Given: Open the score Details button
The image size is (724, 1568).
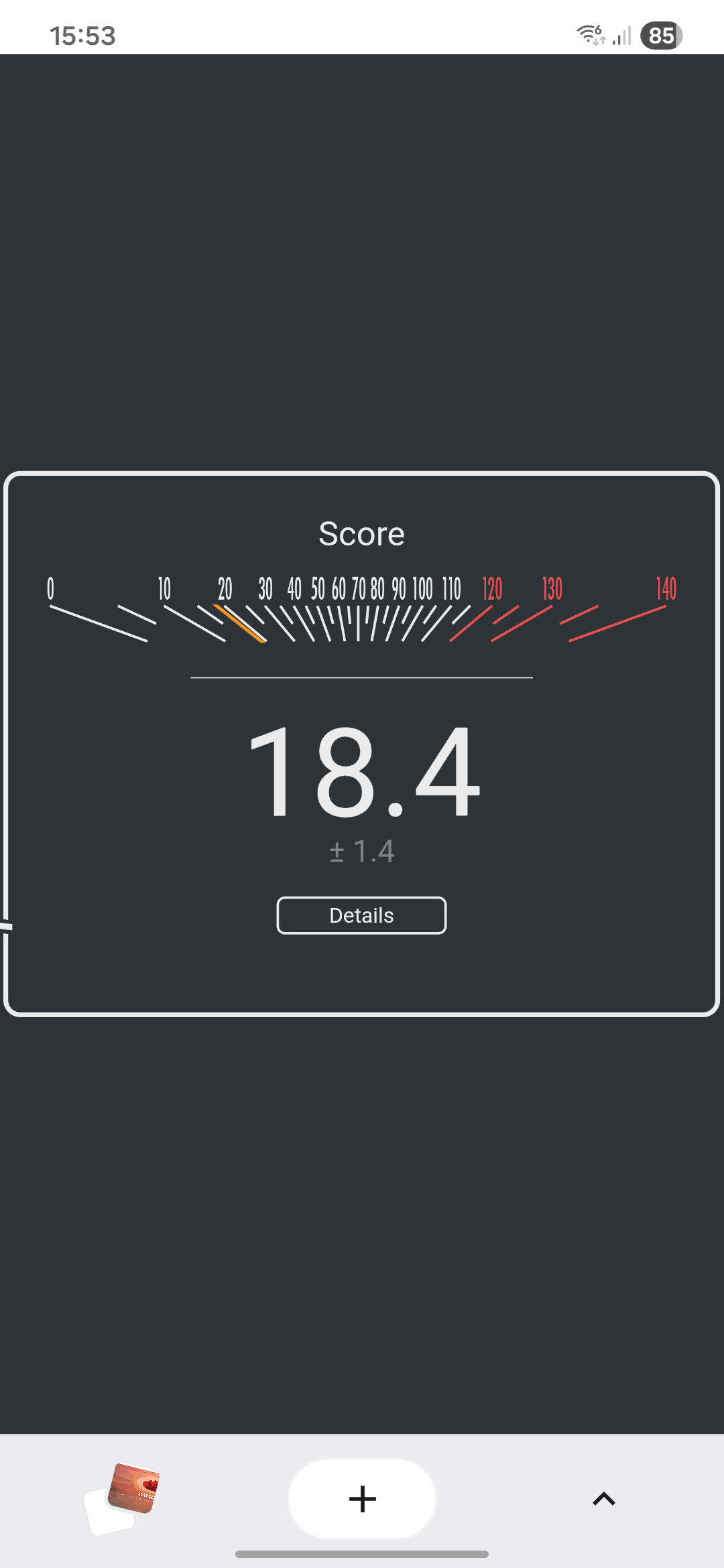Looking at the screenshot, I should 361,915.
